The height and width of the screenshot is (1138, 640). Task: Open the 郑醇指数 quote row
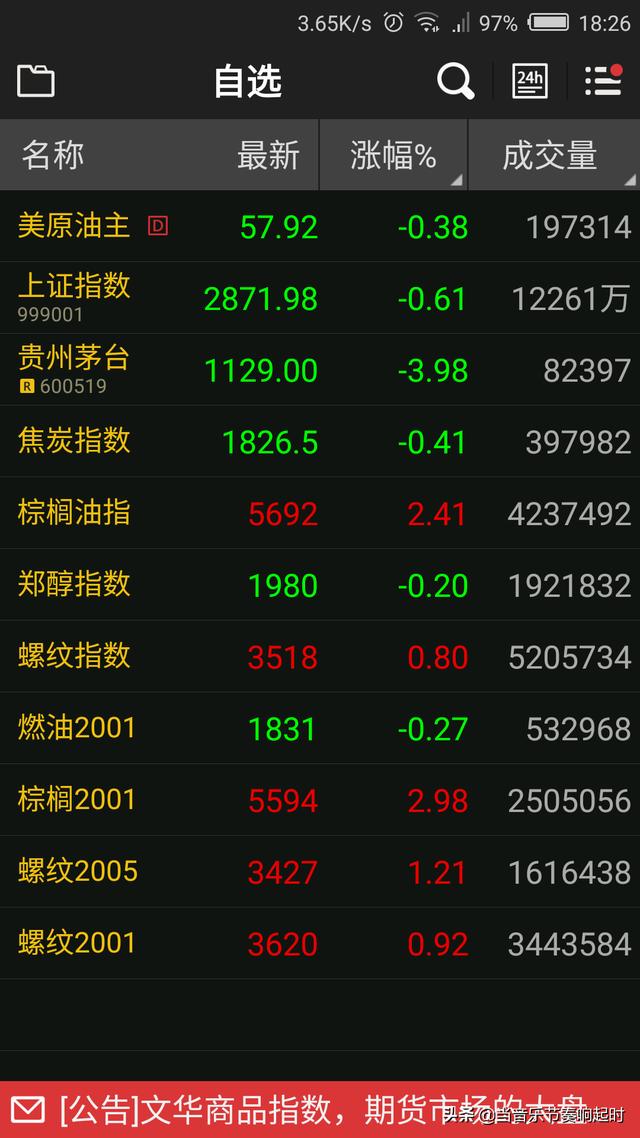coord(320,585)
